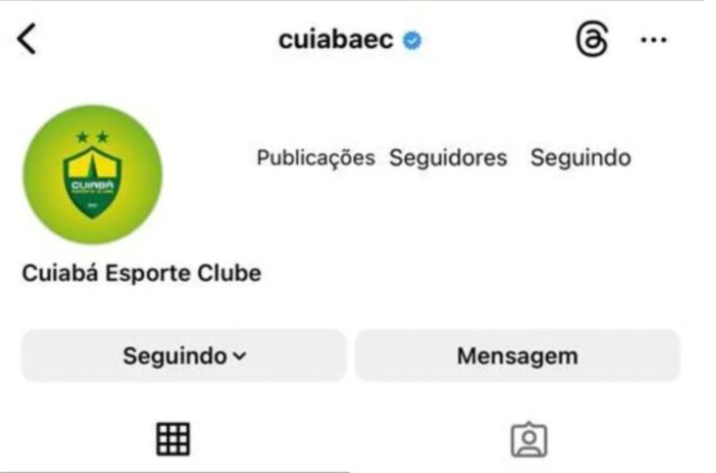Expand the Seguindo dropdown button

click(x=184, y=356)
